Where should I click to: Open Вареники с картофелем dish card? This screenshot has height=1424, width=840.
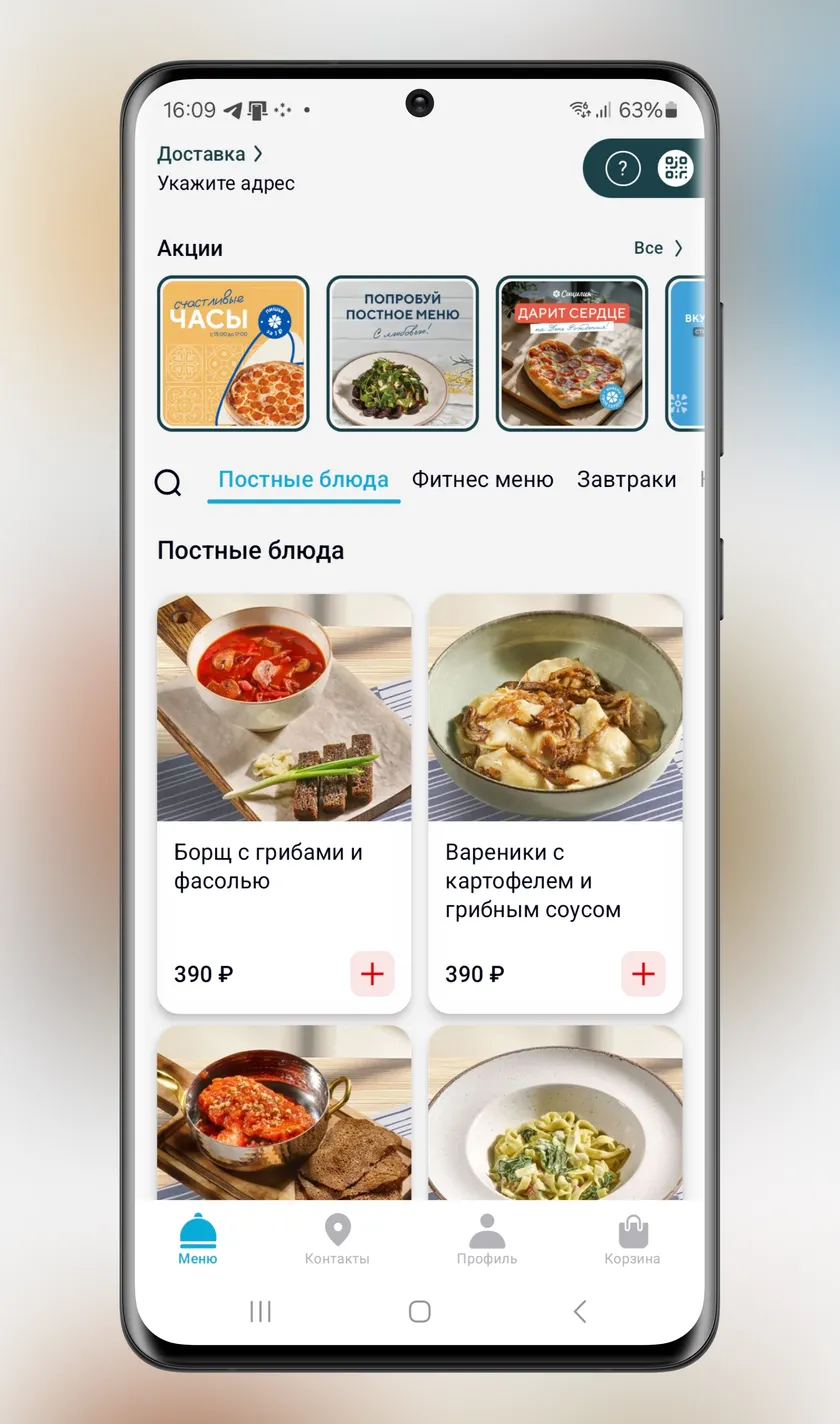coord(555,804)
